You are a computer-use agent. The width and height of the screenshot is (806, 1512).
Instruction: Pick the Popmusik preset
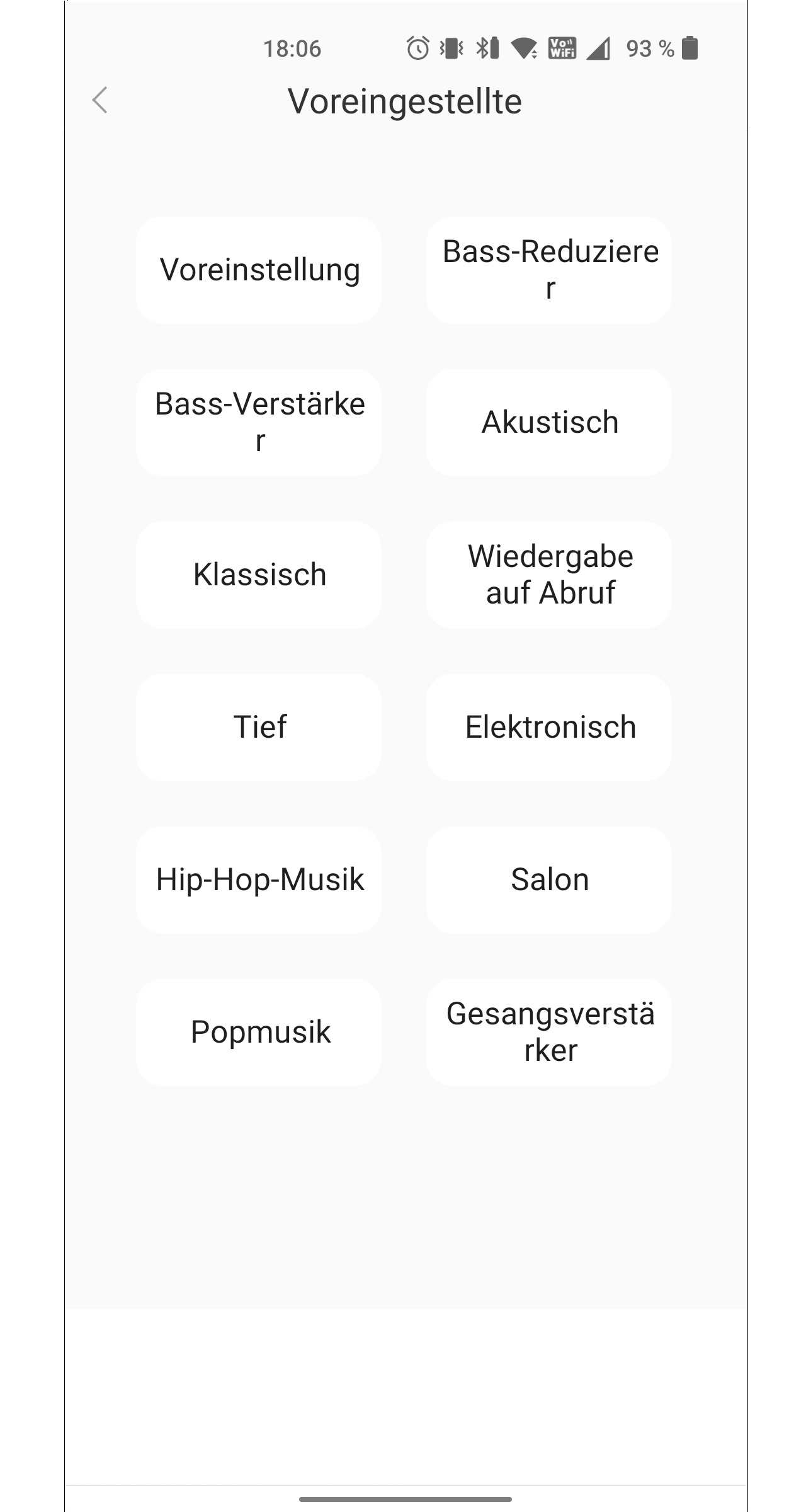(x=259, y=1033)
